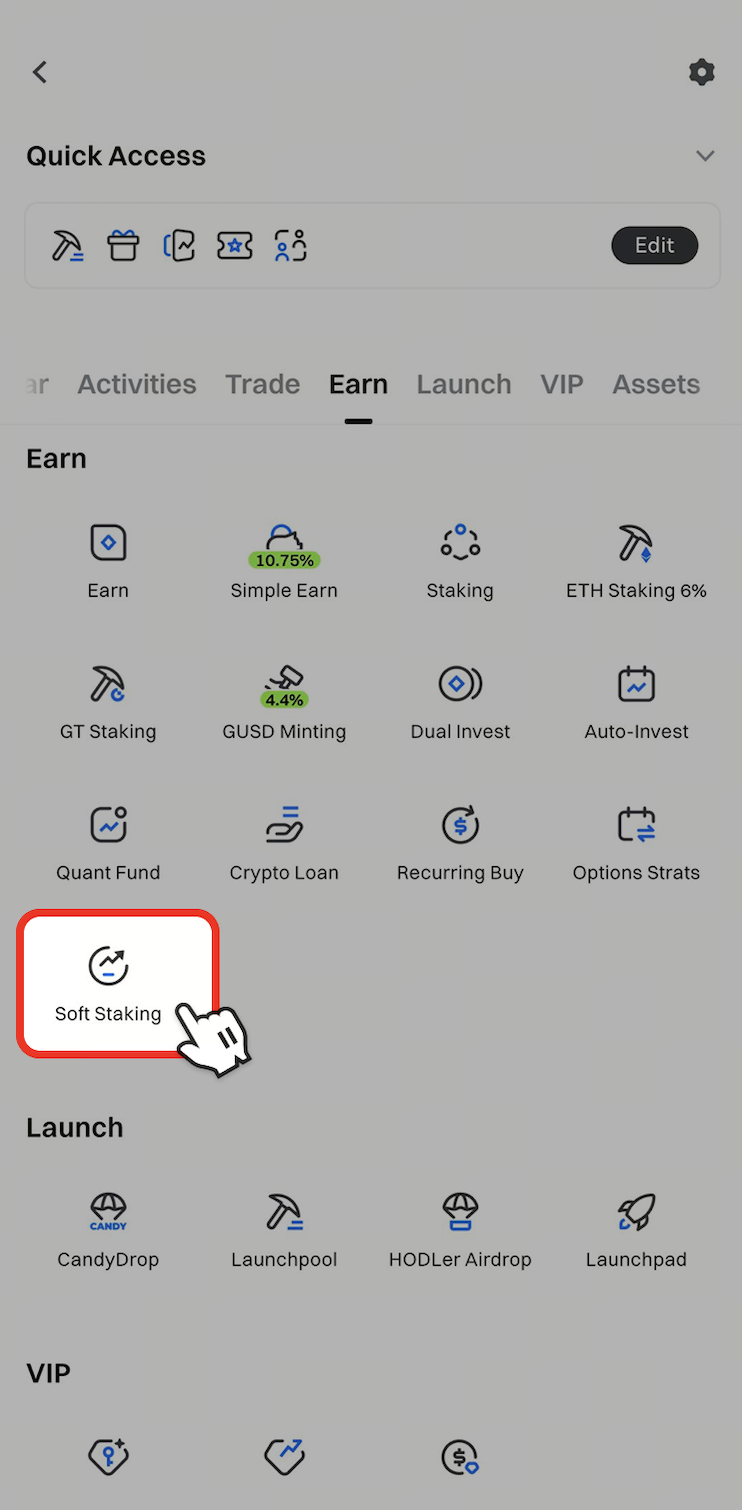Image resolution: width=742 pixels, height=1510 pixels.
Task: Switch to the VIP tab
Action: tap(562, 384)
